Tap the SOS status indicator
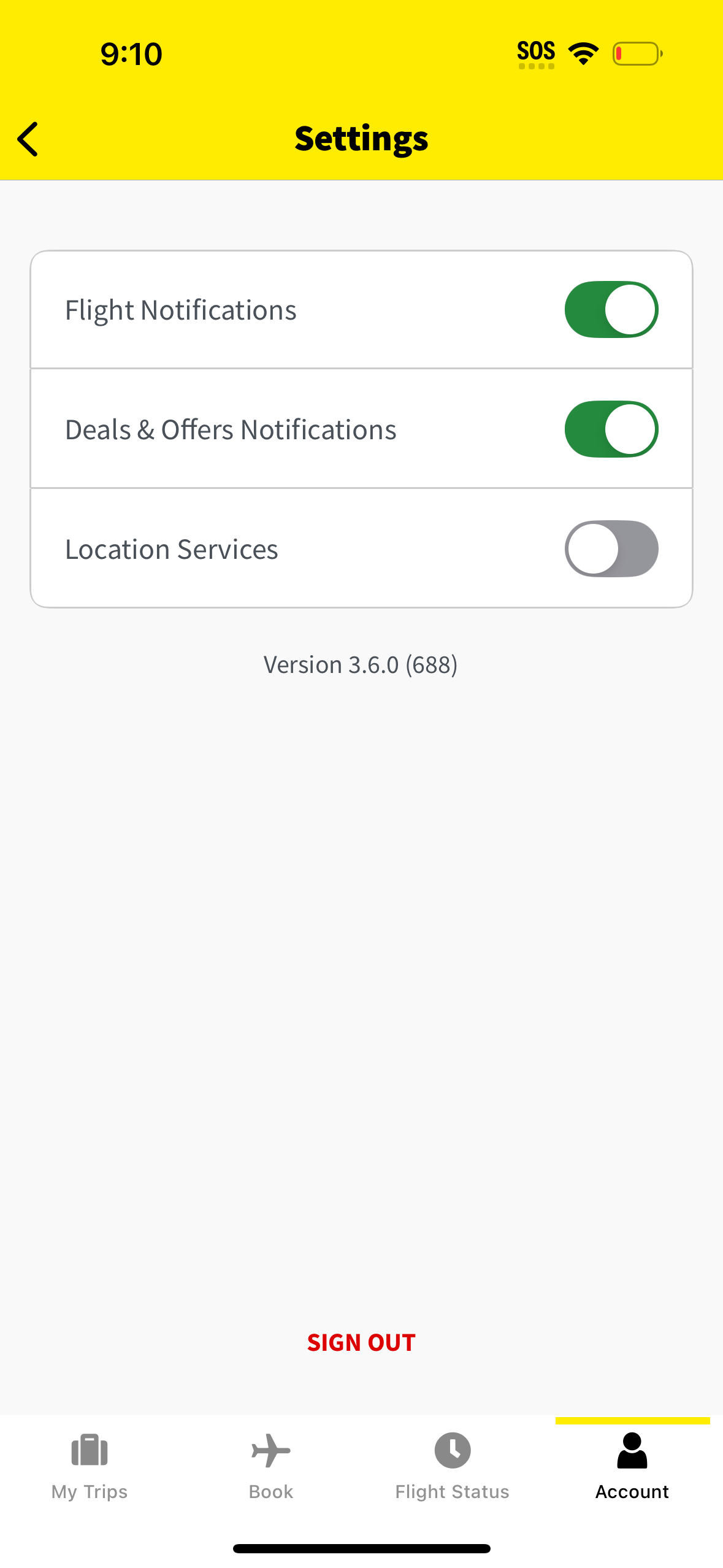This screenshot has width=723, height=1568. (535, 52)
